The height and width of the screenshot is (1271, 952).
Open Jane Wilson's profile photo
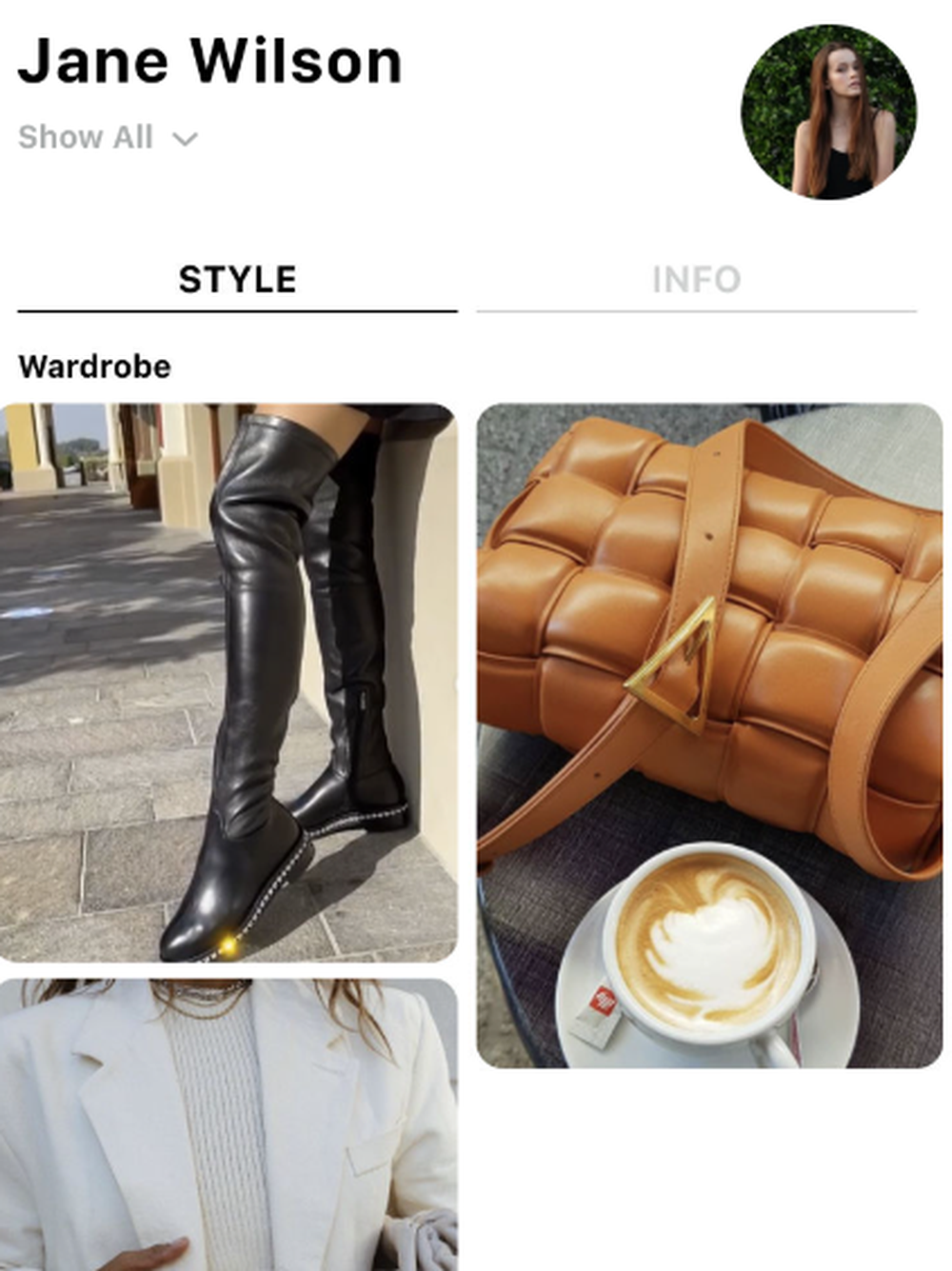pyautogui.click(x=828, y=112)
